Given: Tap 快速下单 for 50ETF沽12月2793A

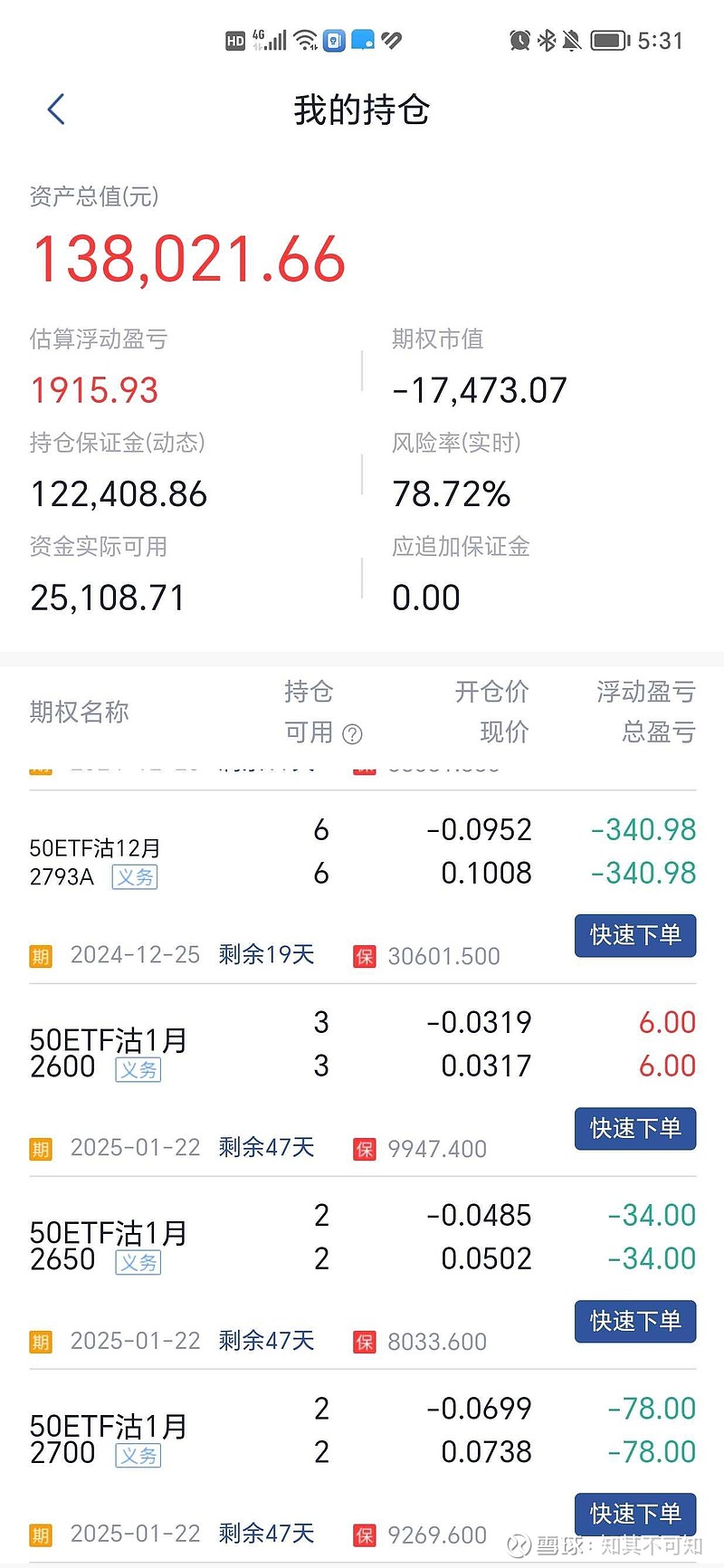Looking at the screenshot, I should pyautogui.click(x=634, y=936).
